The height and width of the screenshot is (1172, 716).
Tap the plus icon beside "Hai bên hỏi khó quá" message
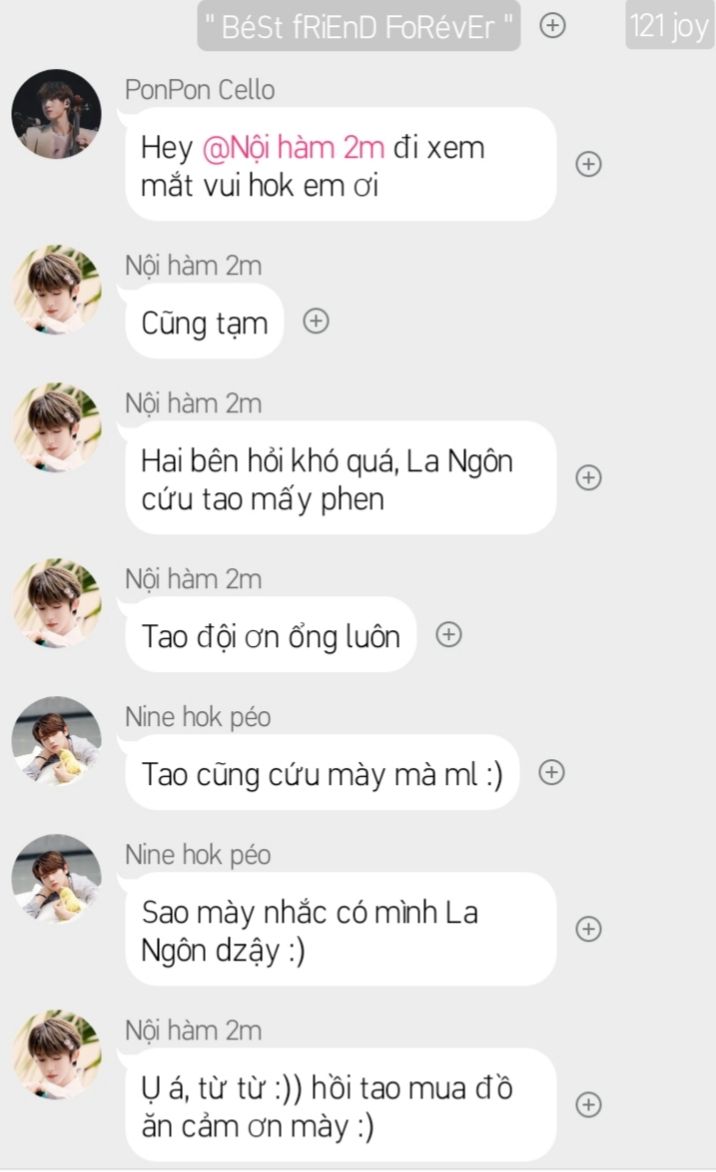(x=588, y=477)
